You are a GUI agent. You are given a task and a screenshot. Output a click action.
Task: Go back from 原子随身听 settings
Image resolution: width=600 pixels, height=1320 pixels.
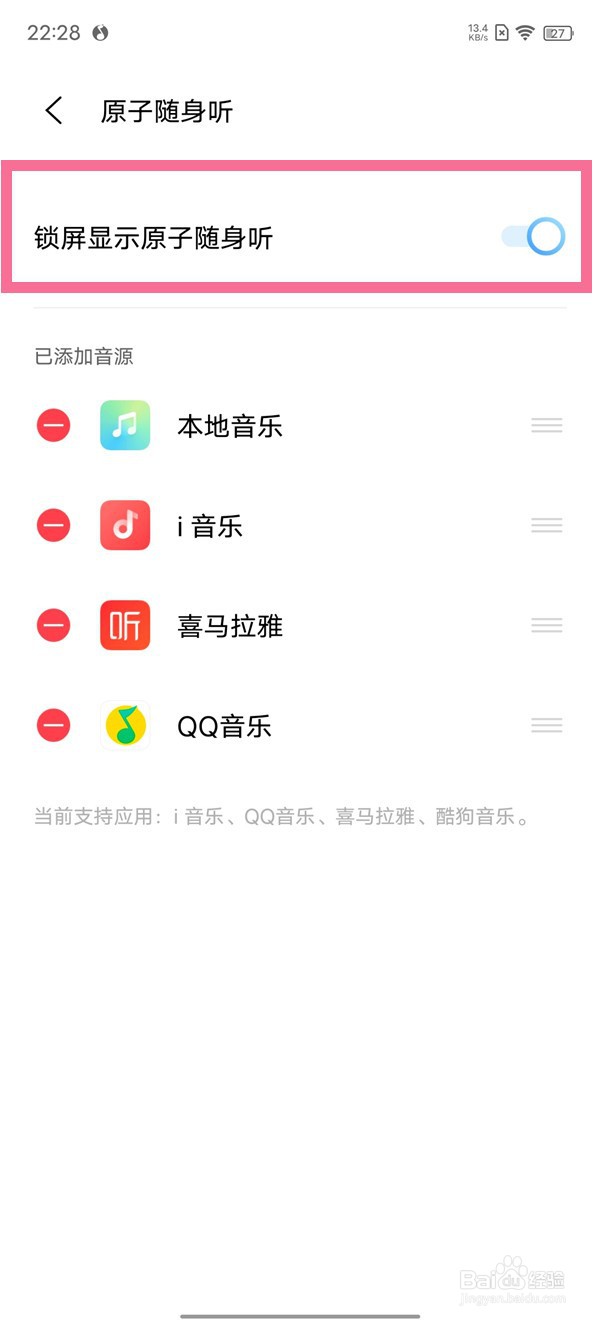pos(54,111)
